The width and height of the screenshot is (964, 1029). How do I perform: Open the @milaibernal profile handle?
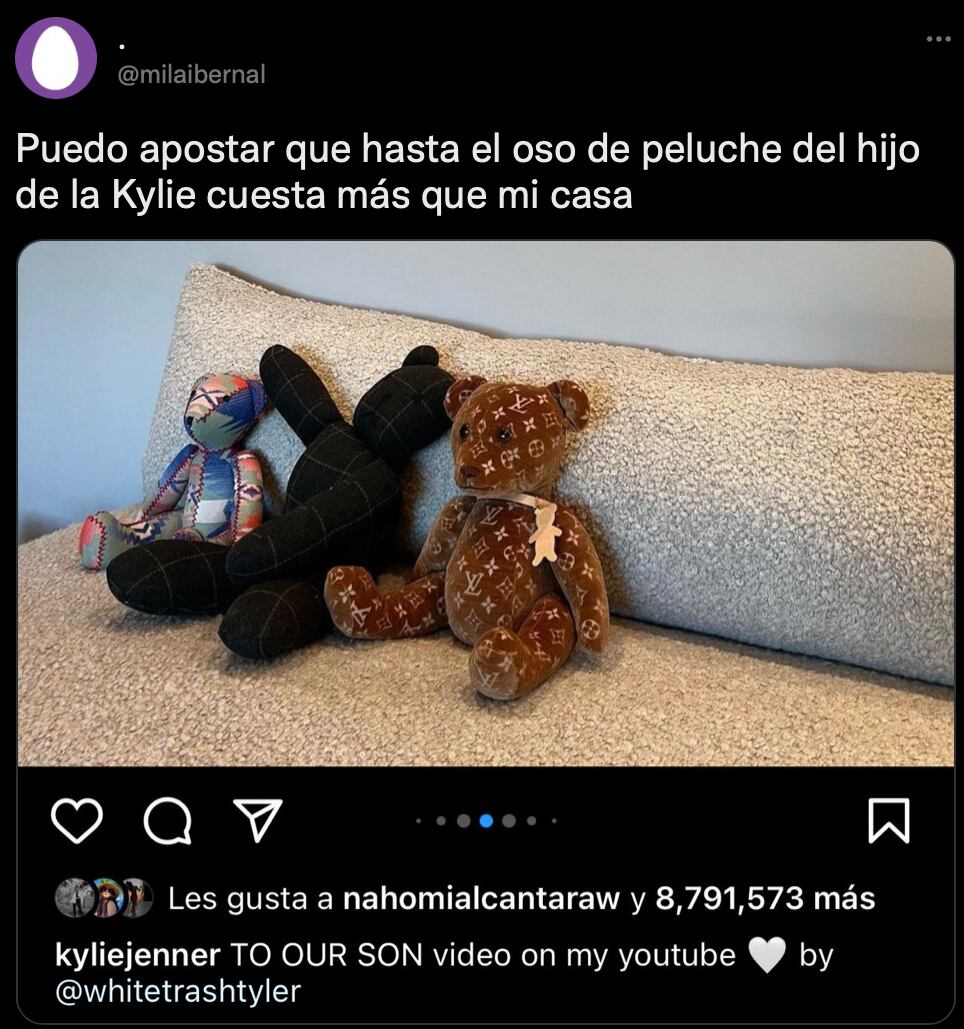[x=192, y=75]
